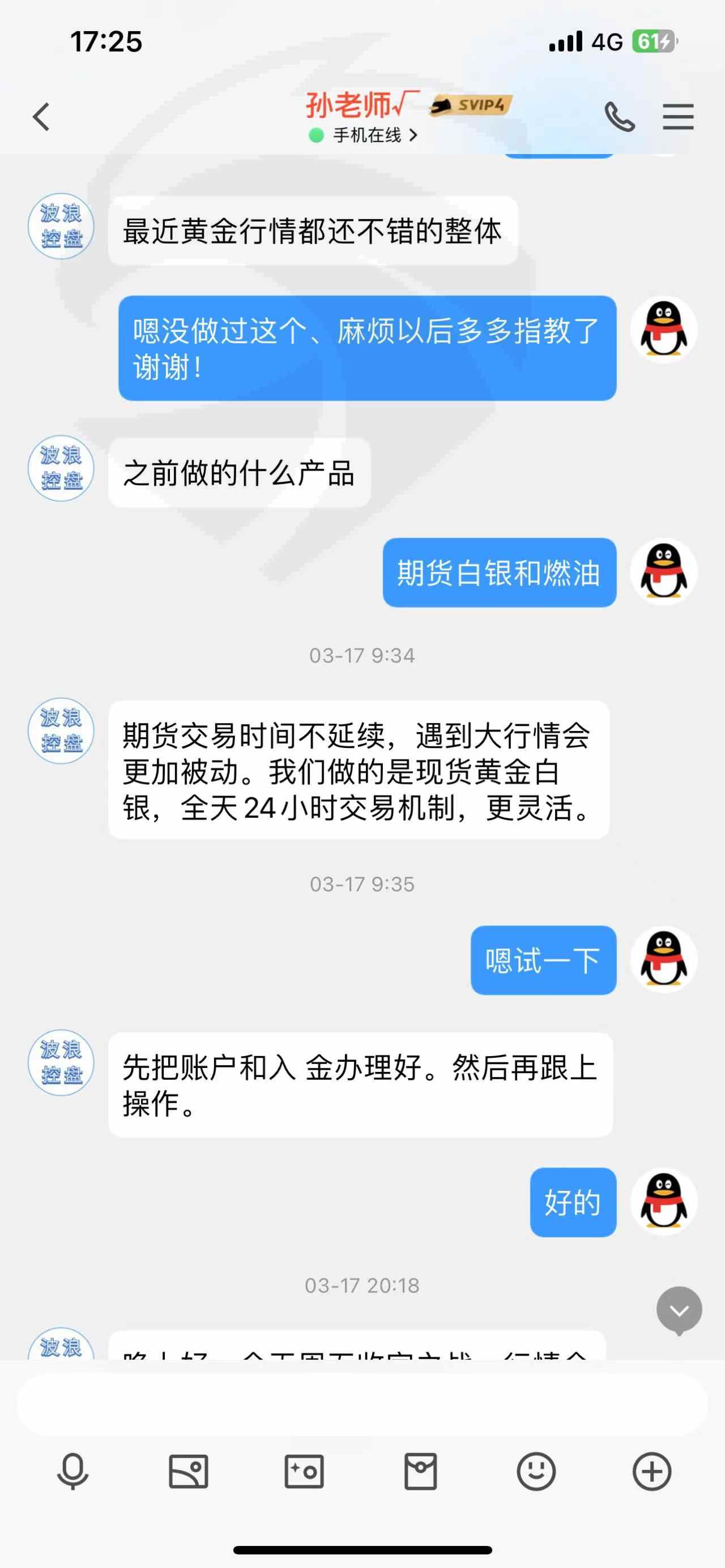Go back from the chat

(41, 117)
